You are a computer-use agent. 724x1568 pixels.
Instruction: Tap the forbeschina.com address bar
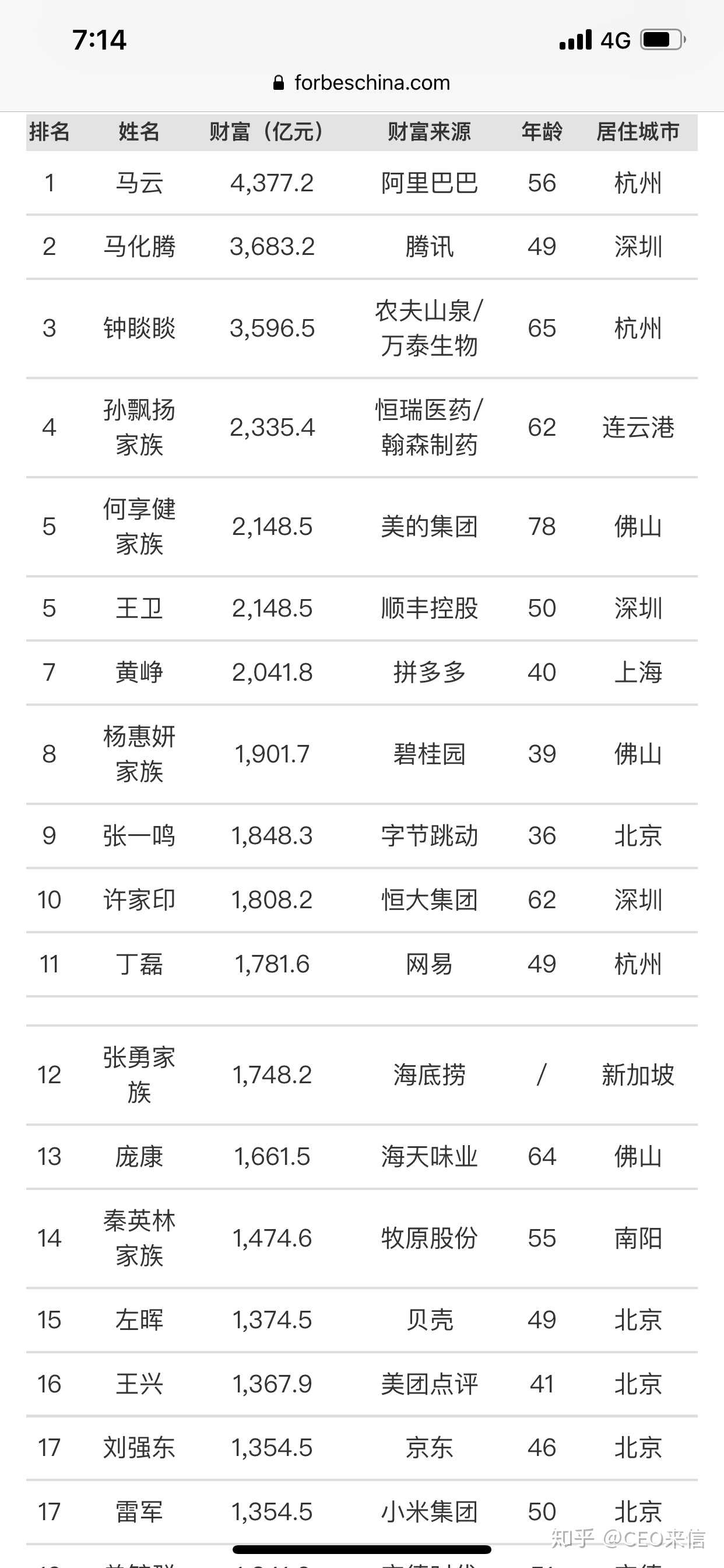362,82
